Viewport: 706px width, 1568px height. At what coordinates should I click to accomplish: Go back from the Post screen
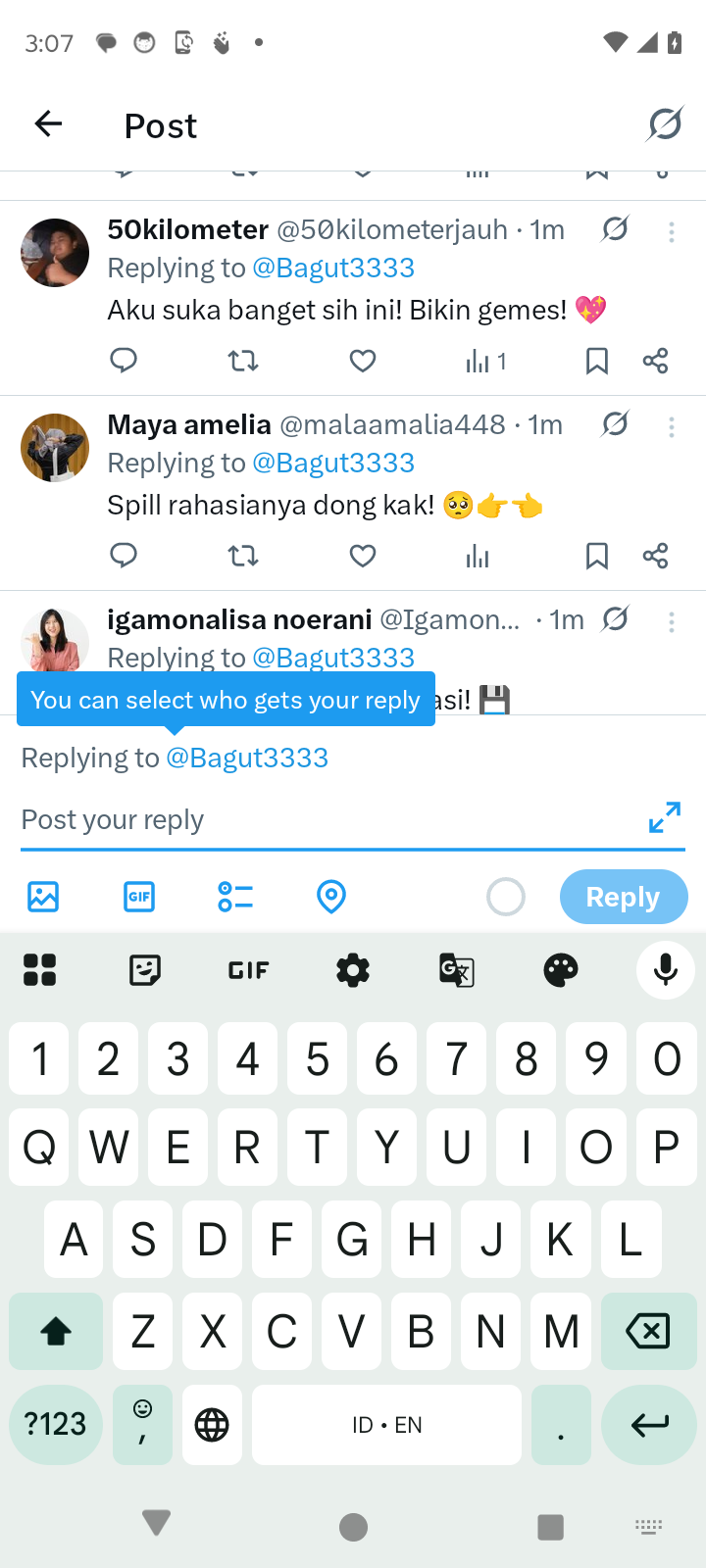[48, 124]
